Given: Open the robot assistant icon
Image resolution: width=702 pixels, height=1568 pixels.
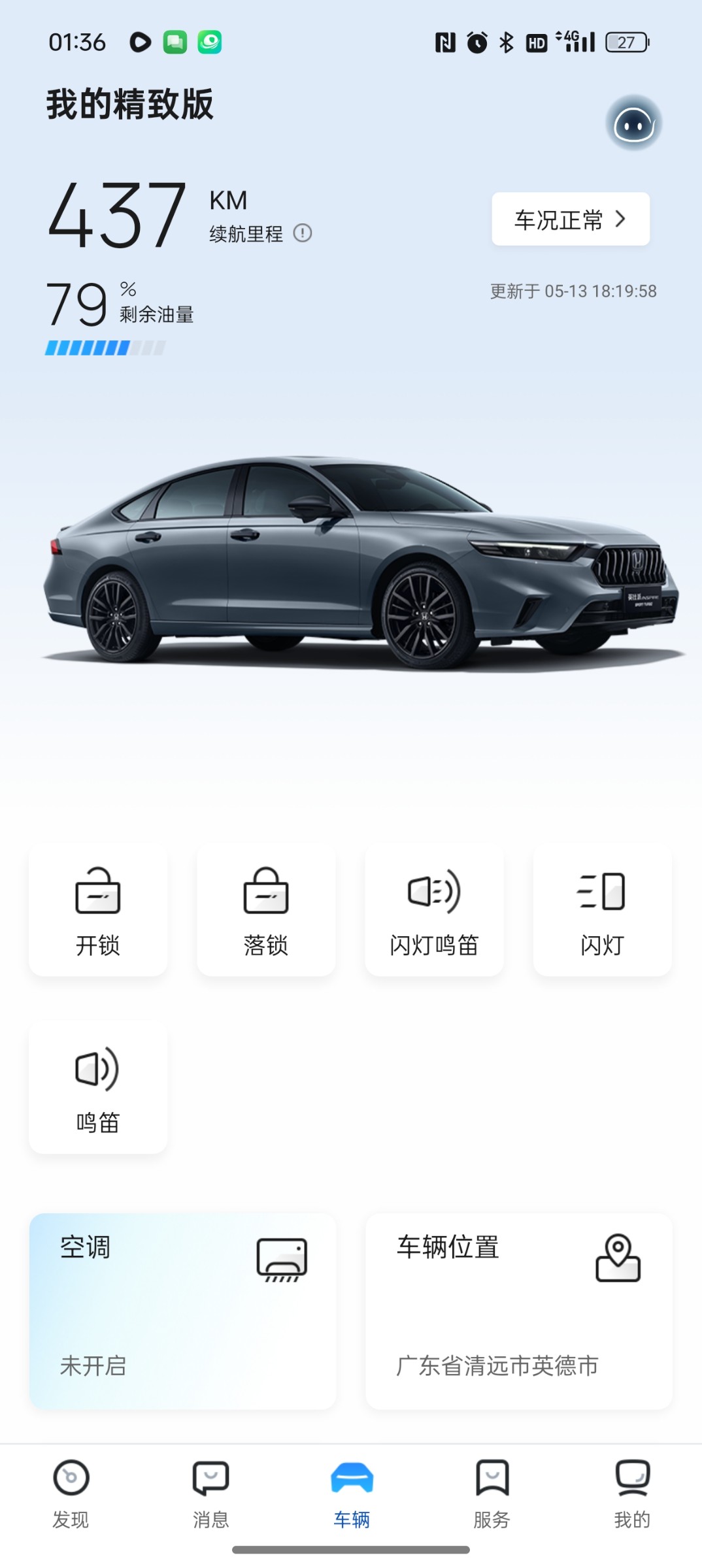Looking at the screenshot, I should (633, 123).
